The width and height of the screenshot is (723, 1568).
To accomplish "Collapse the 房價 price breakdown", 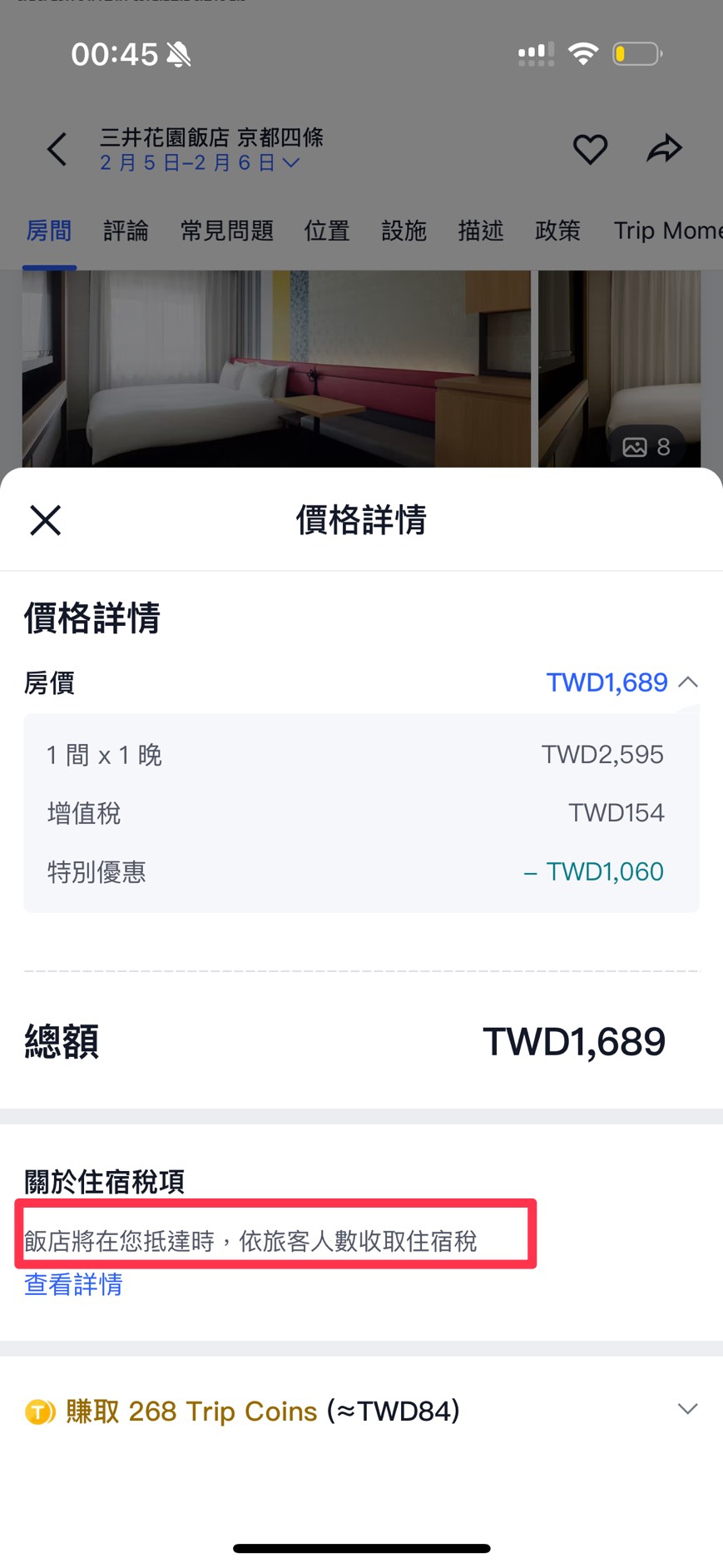I will (x=688, y=682).
